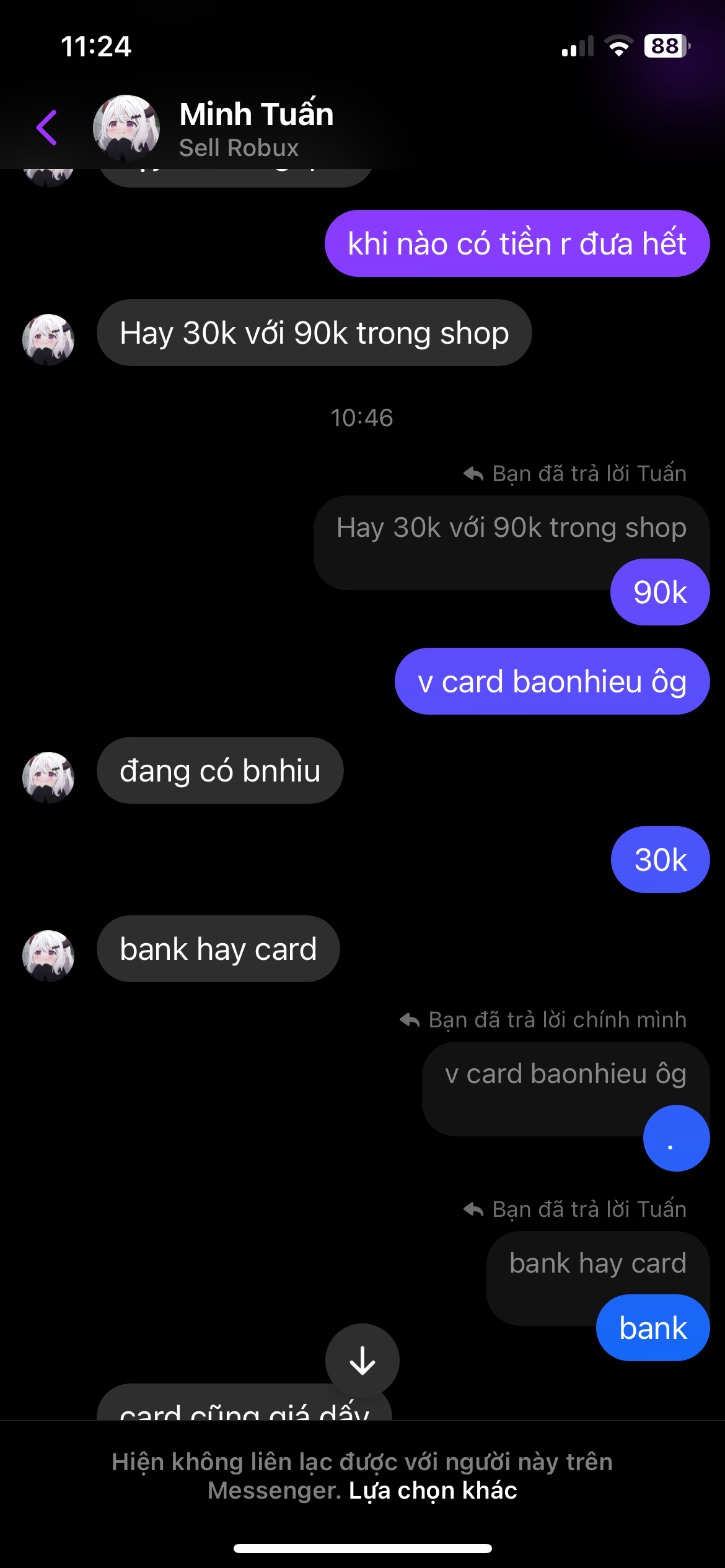Screen dimensions: 725x1568
Task: Jump to latest messages with down arrow
Action: [x=362, y=1361]
